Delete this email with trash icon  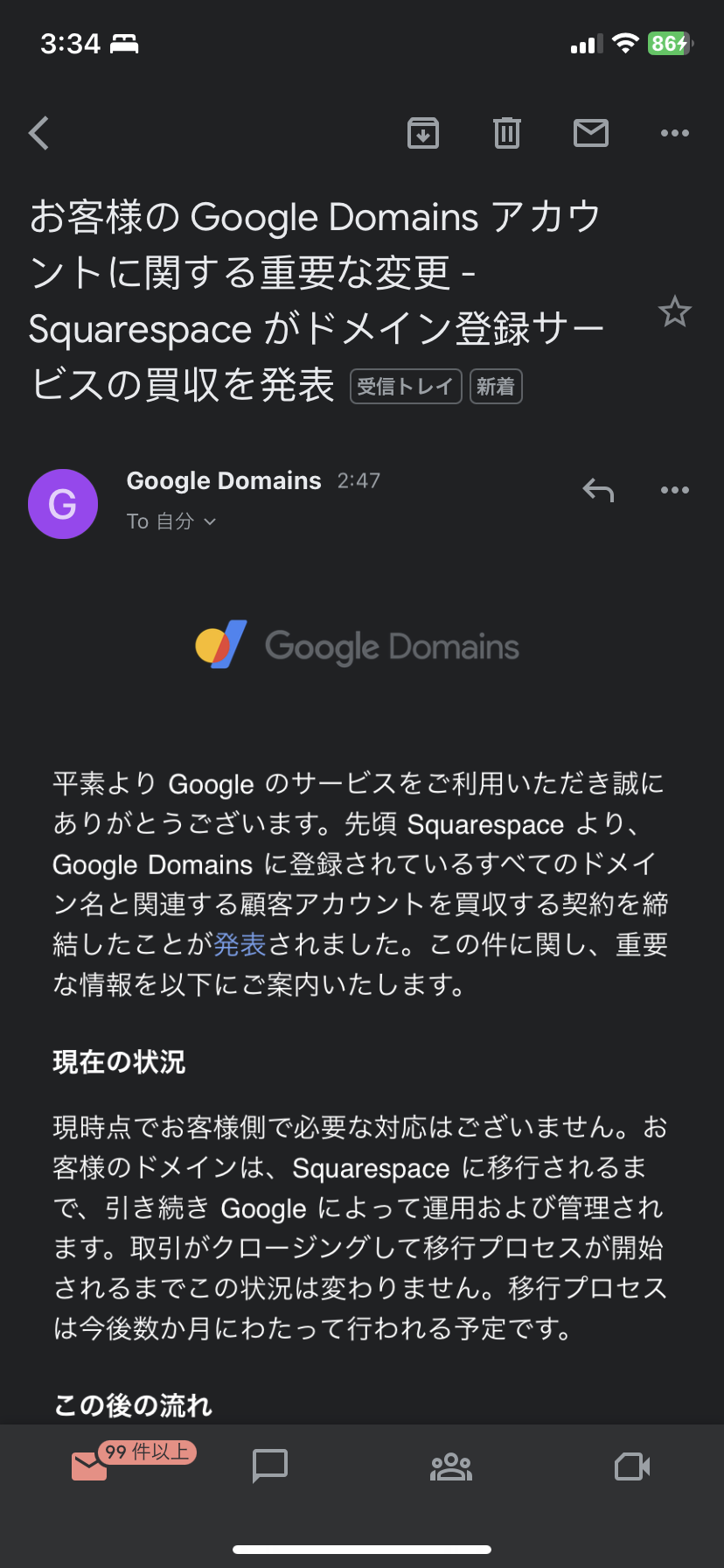[507, 133]
